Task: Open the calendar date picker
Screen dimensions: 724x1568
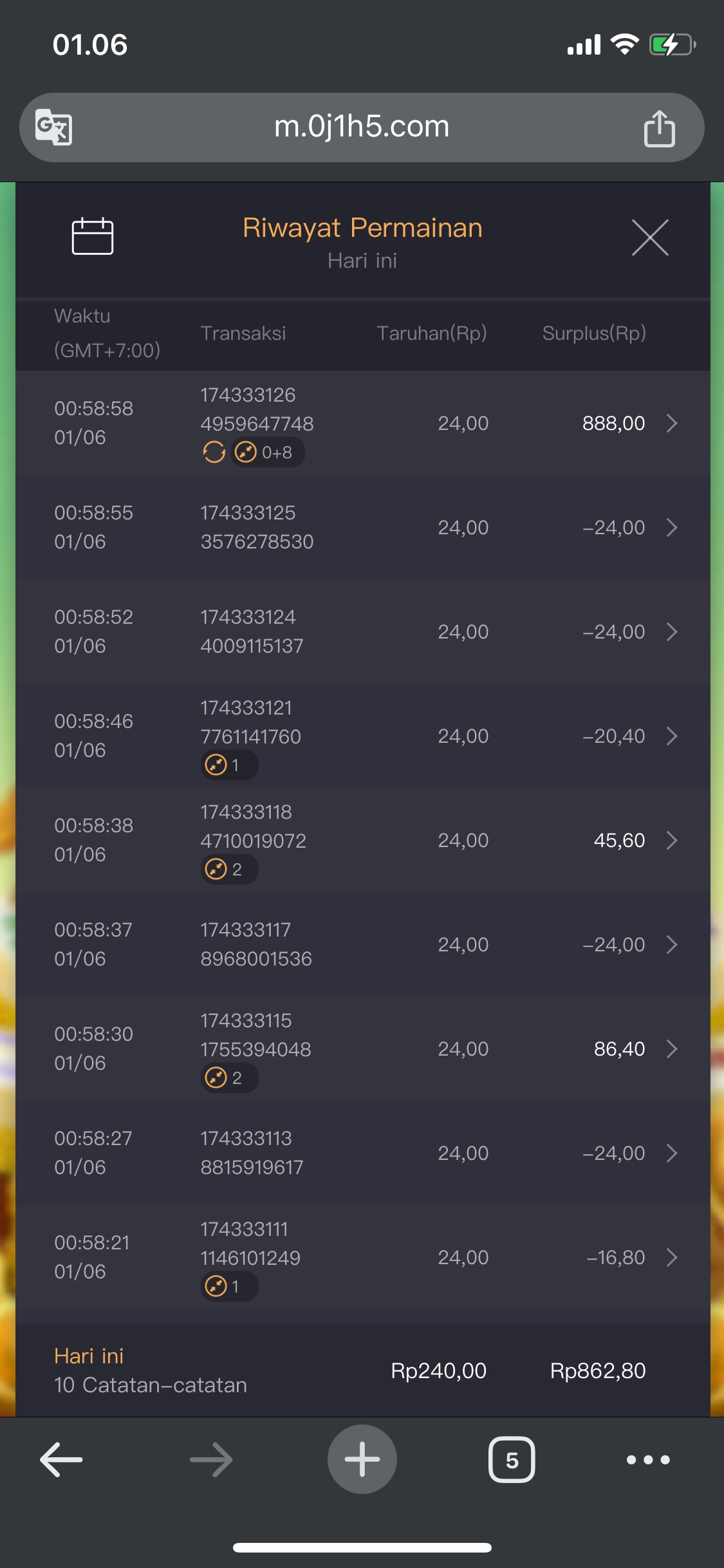Action: click(92, 236)
